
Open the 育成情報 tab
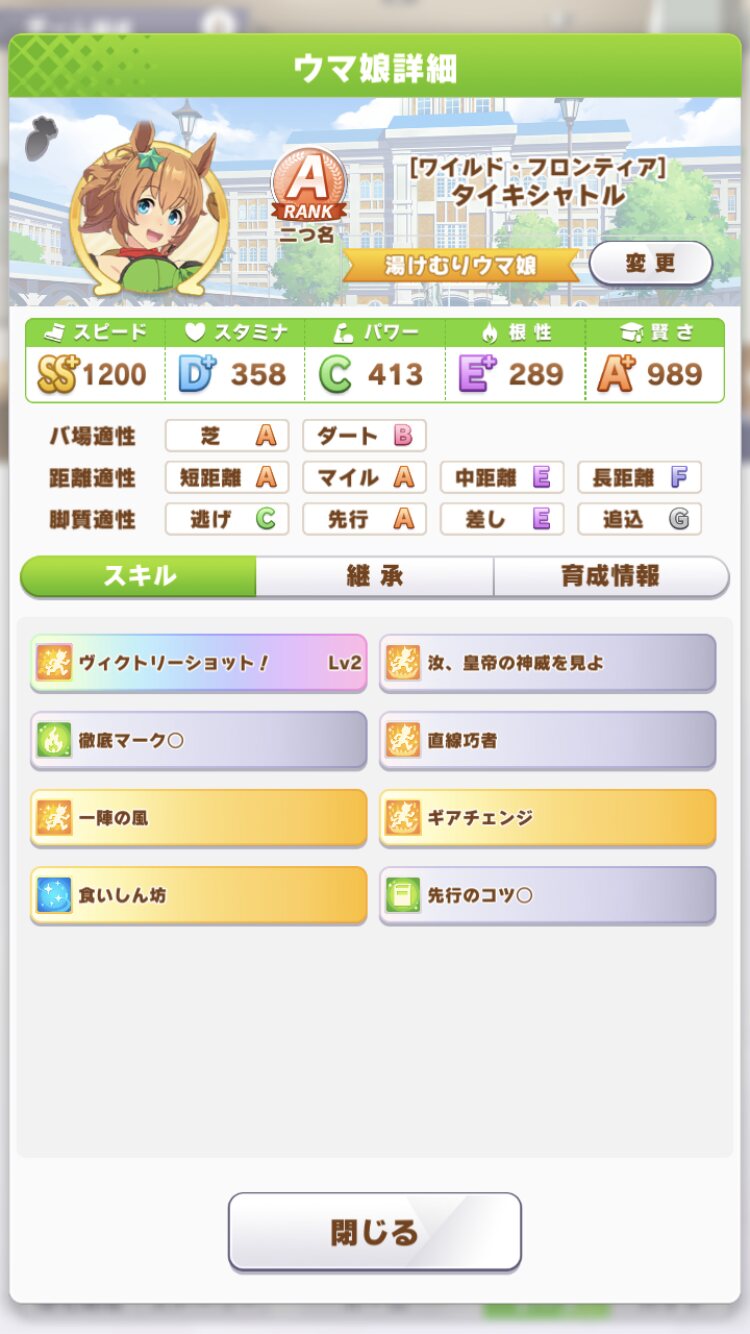point(610,576)
